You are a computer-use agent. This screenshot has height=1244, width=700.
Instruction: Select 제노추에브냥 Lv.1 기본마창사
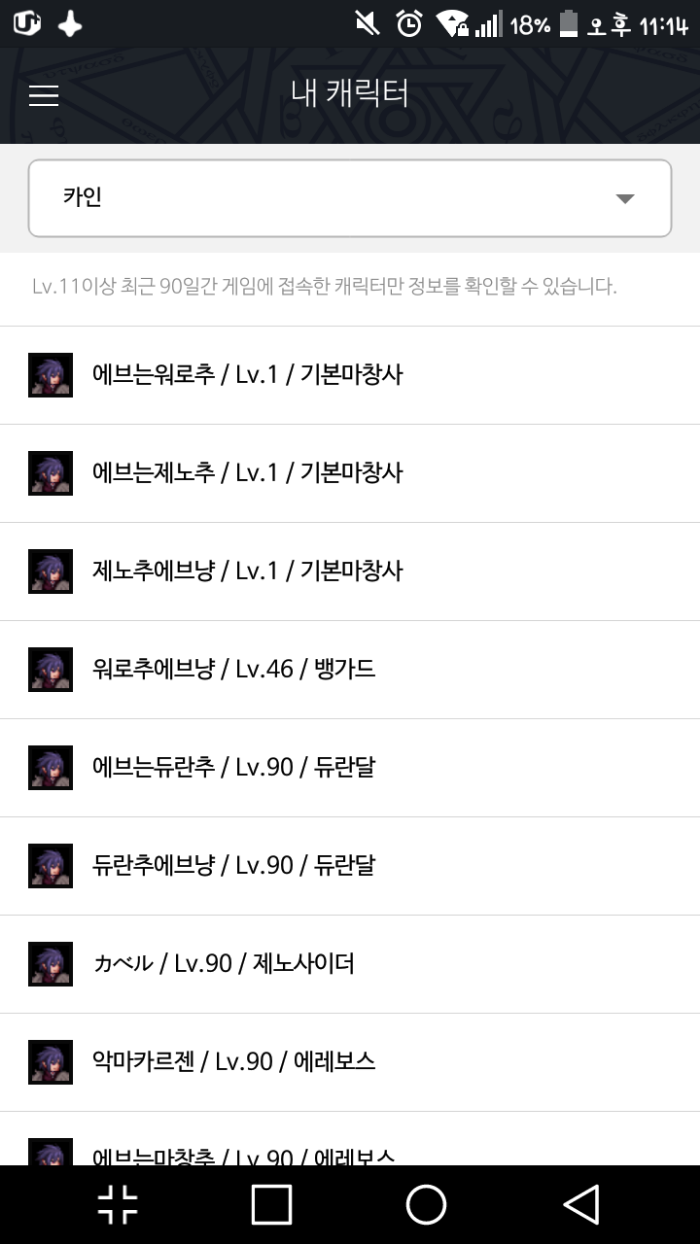point(247,571)
